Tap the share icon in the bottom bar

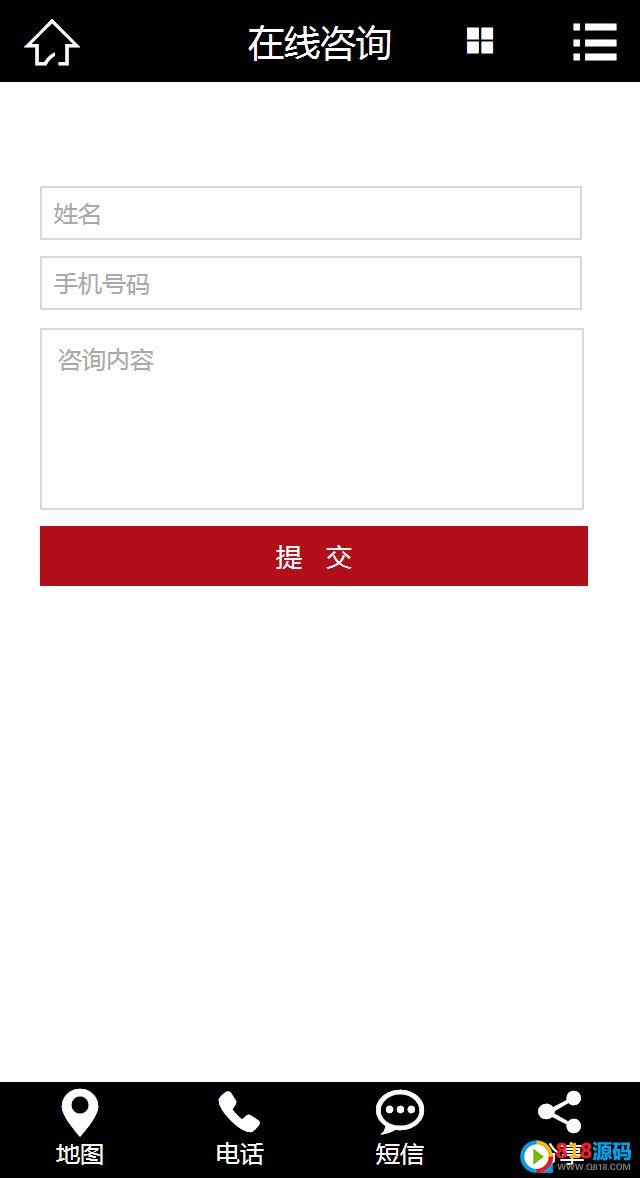tap(560, 1113)
